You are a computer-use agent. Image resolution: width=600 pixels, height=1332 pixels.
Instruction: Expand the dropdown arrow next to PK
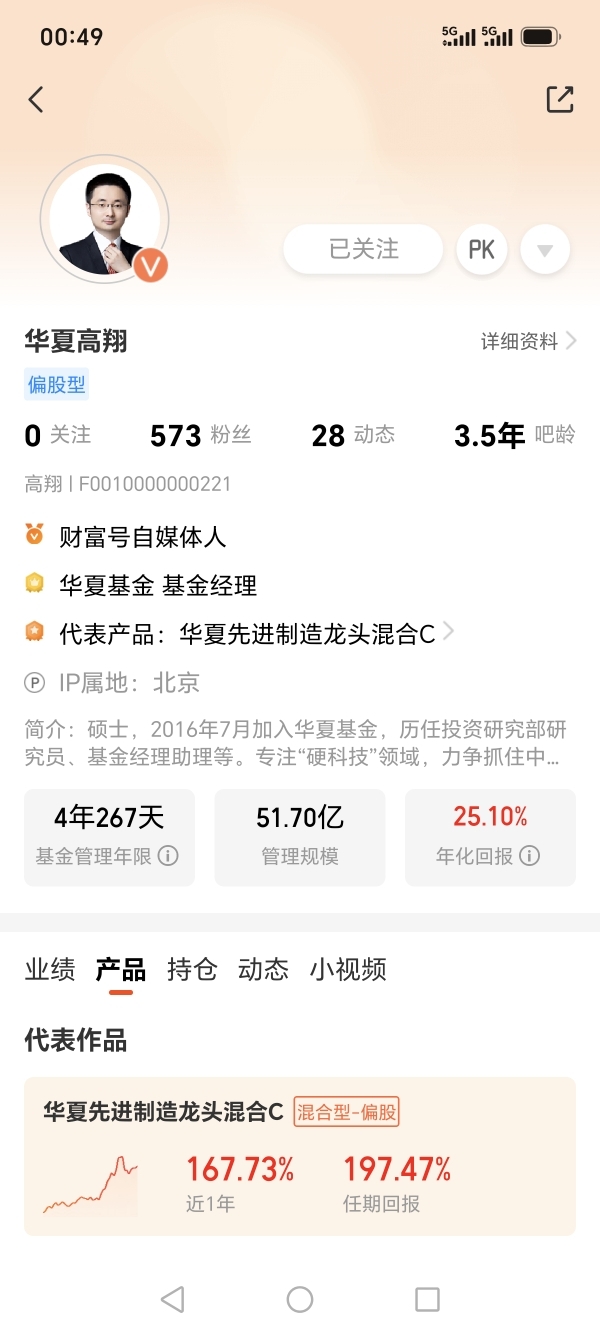click(x=545, y=249)
